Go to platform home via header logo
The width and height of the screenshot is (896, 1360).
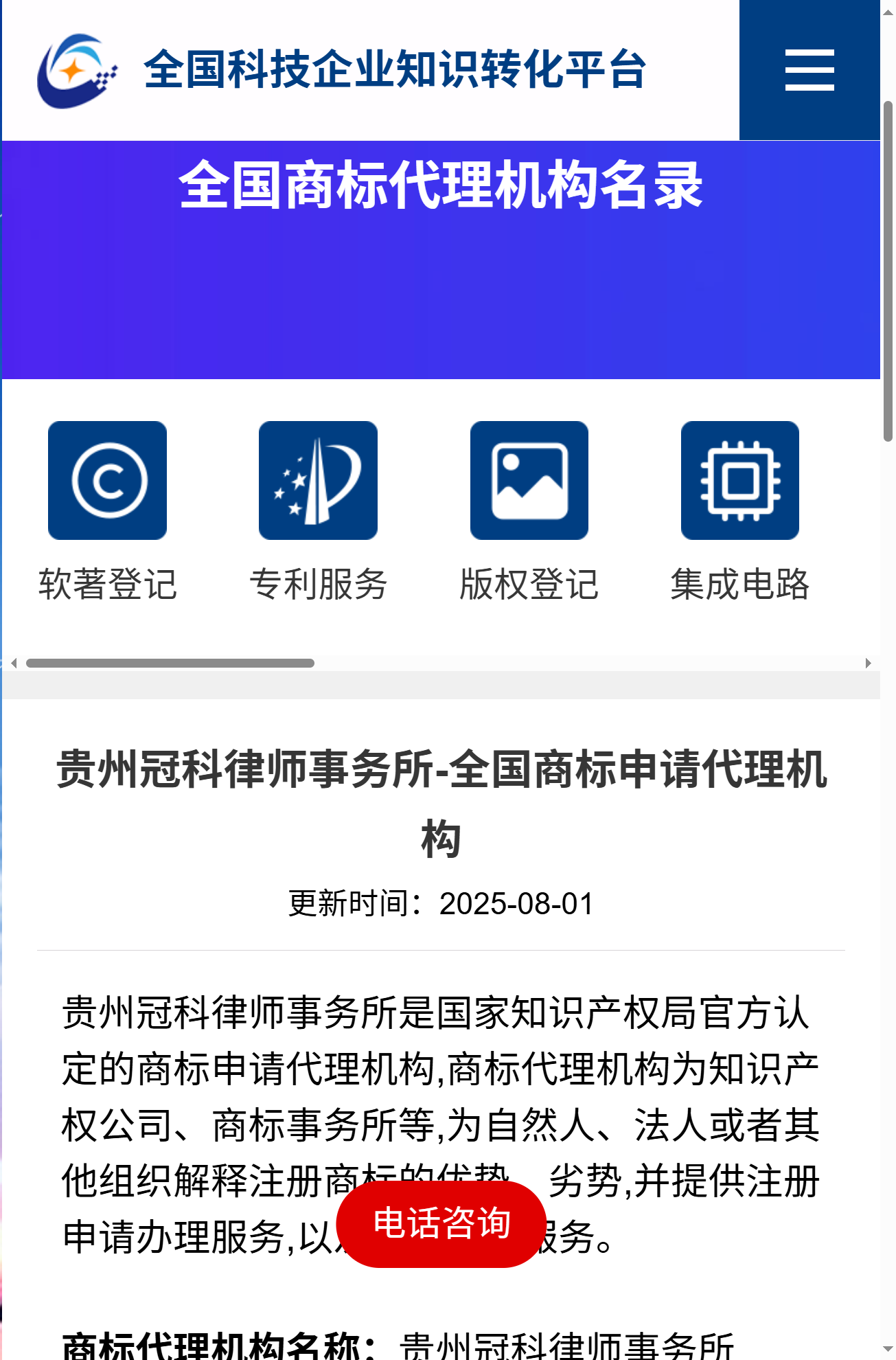(77, 71)
